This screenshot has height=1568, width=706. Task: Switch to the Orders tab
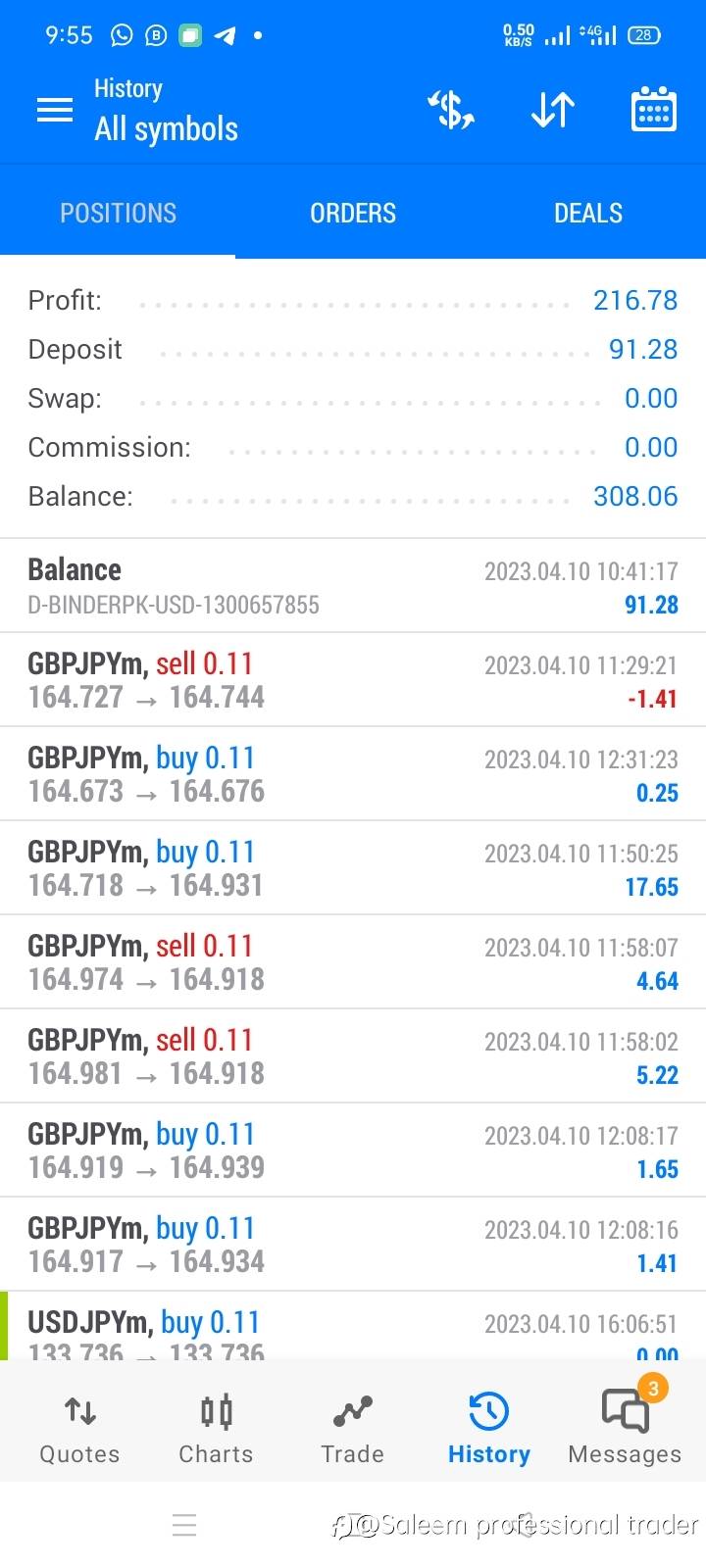click(x=353, y=213)
